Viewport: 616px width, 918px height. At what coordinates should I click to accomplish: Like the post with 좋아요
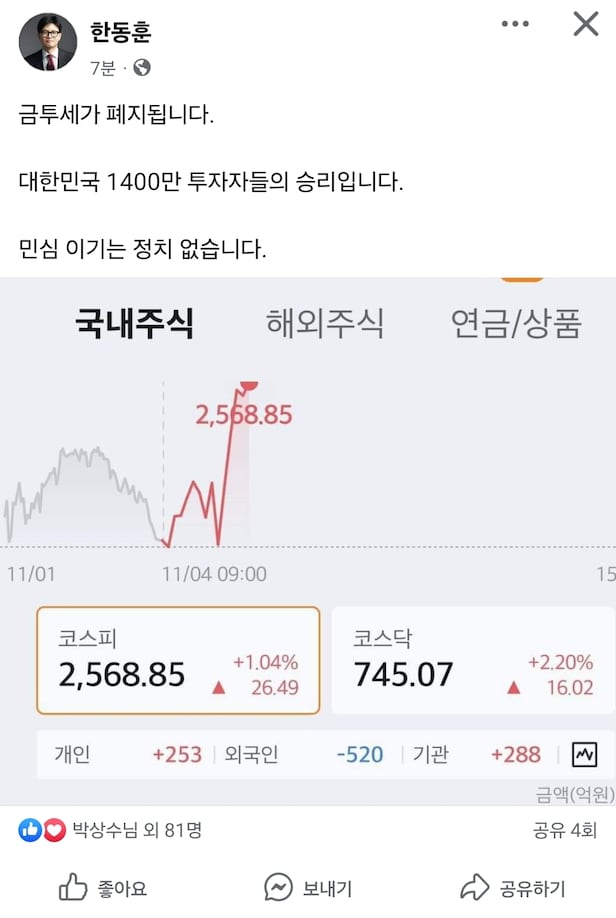coord(103,887)
